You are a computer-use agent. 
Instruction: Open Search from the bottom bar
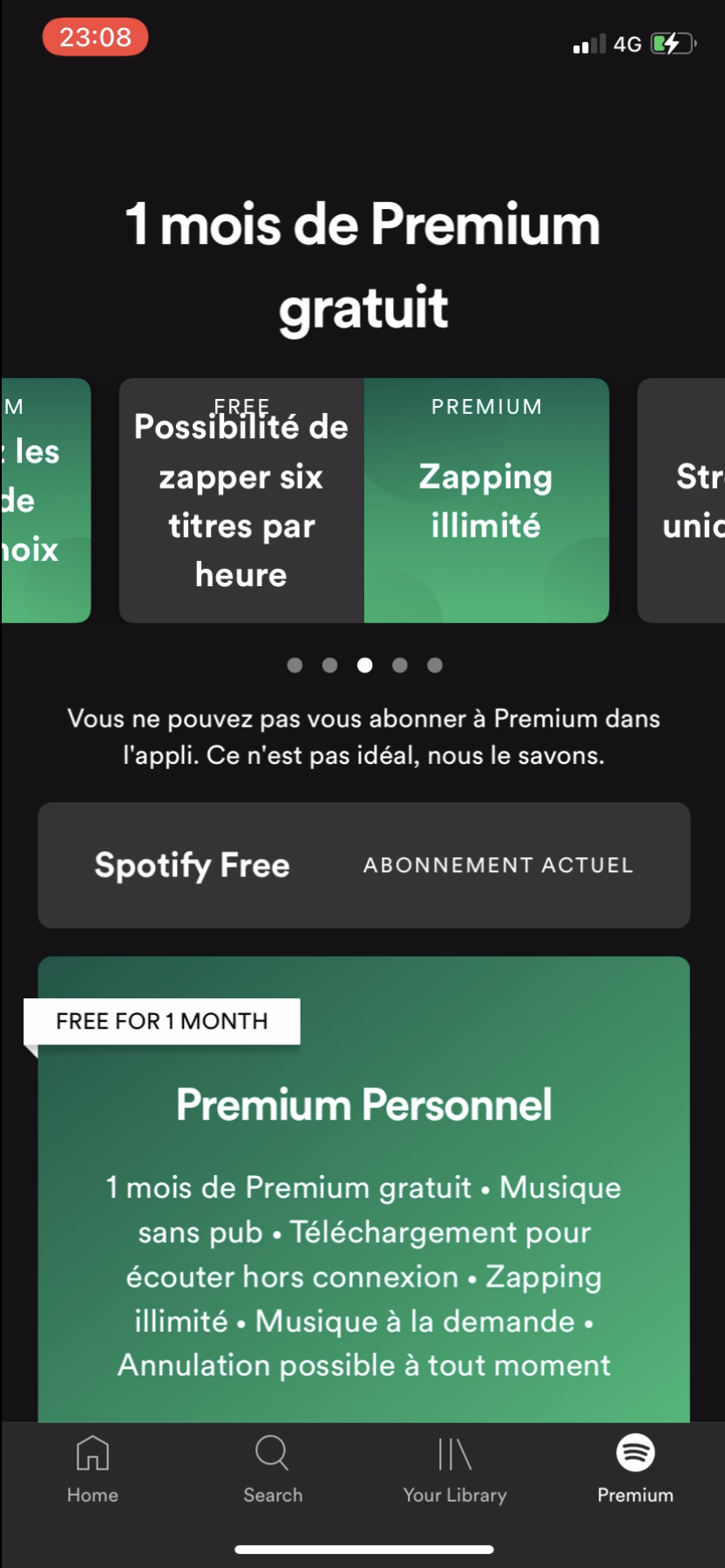pos(273,1468)
